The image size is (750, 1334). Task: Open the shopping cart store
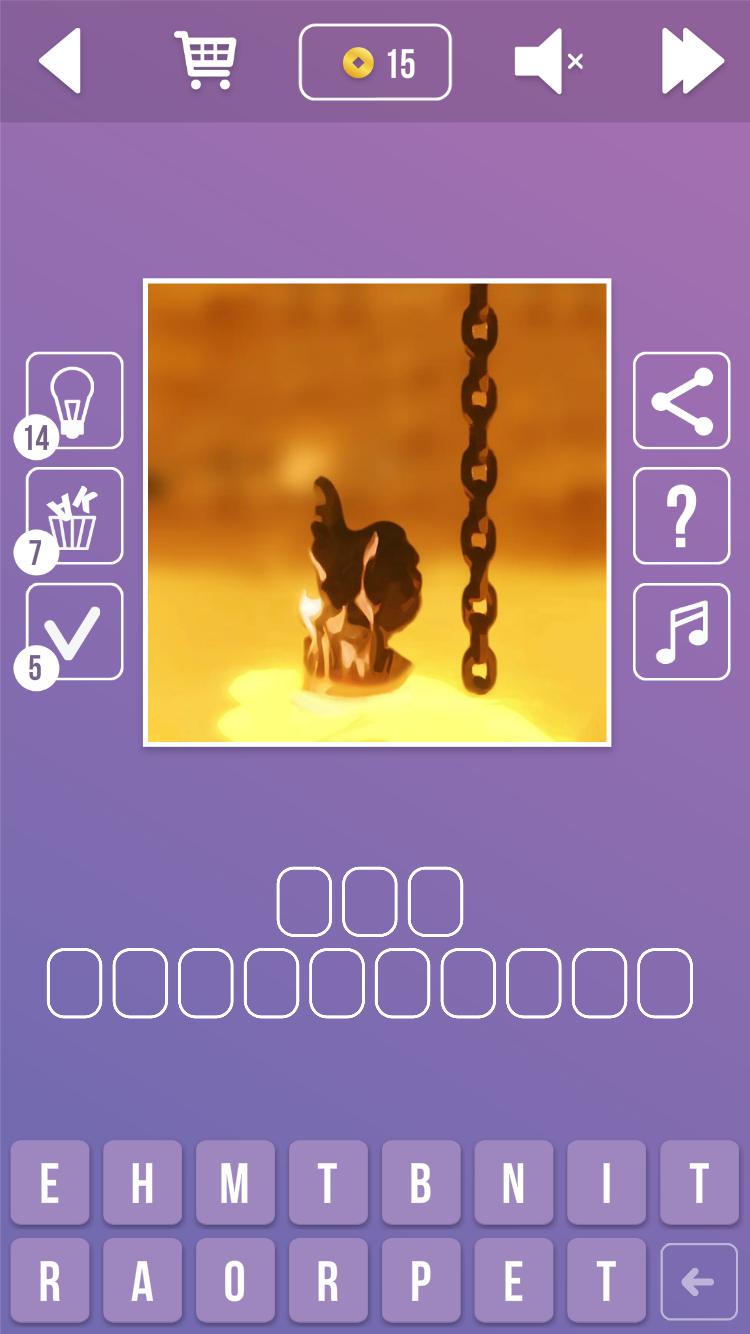point(206,60)
